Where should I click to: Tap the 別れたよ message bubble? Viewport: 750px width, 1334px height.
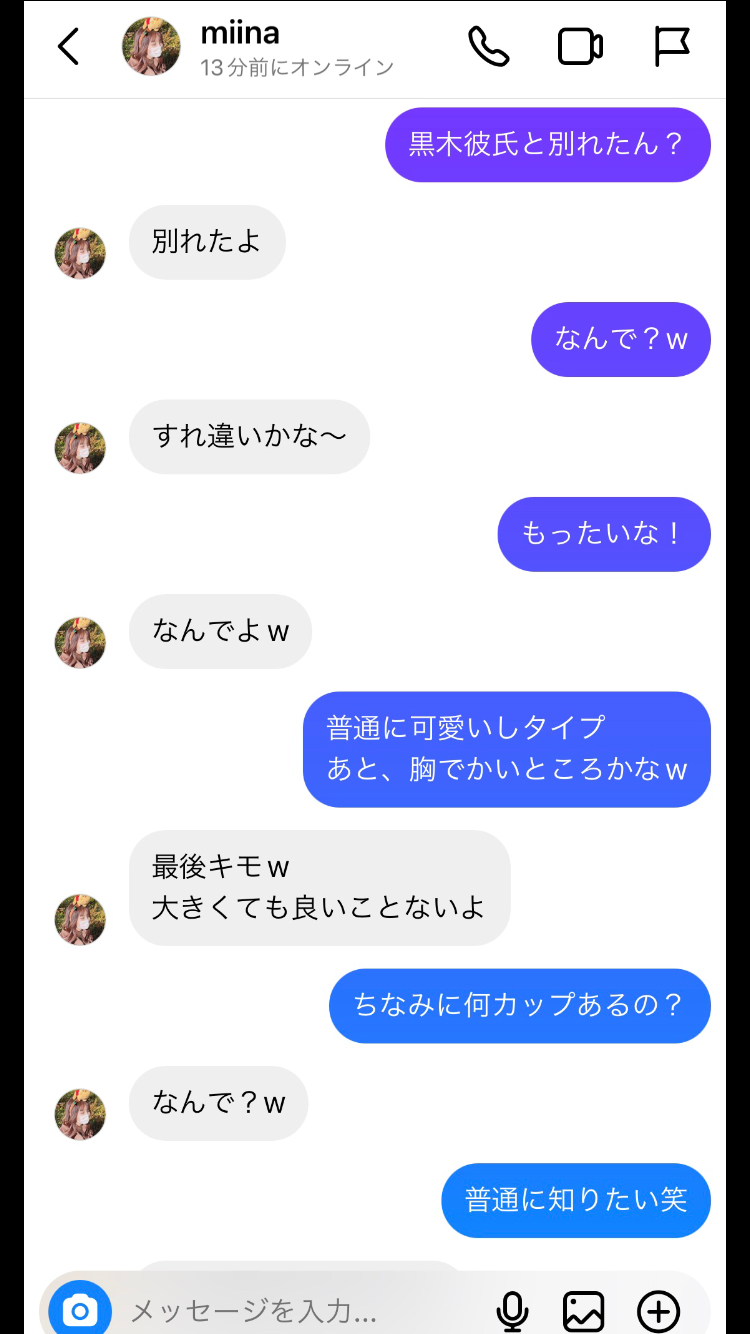(207, 242)
